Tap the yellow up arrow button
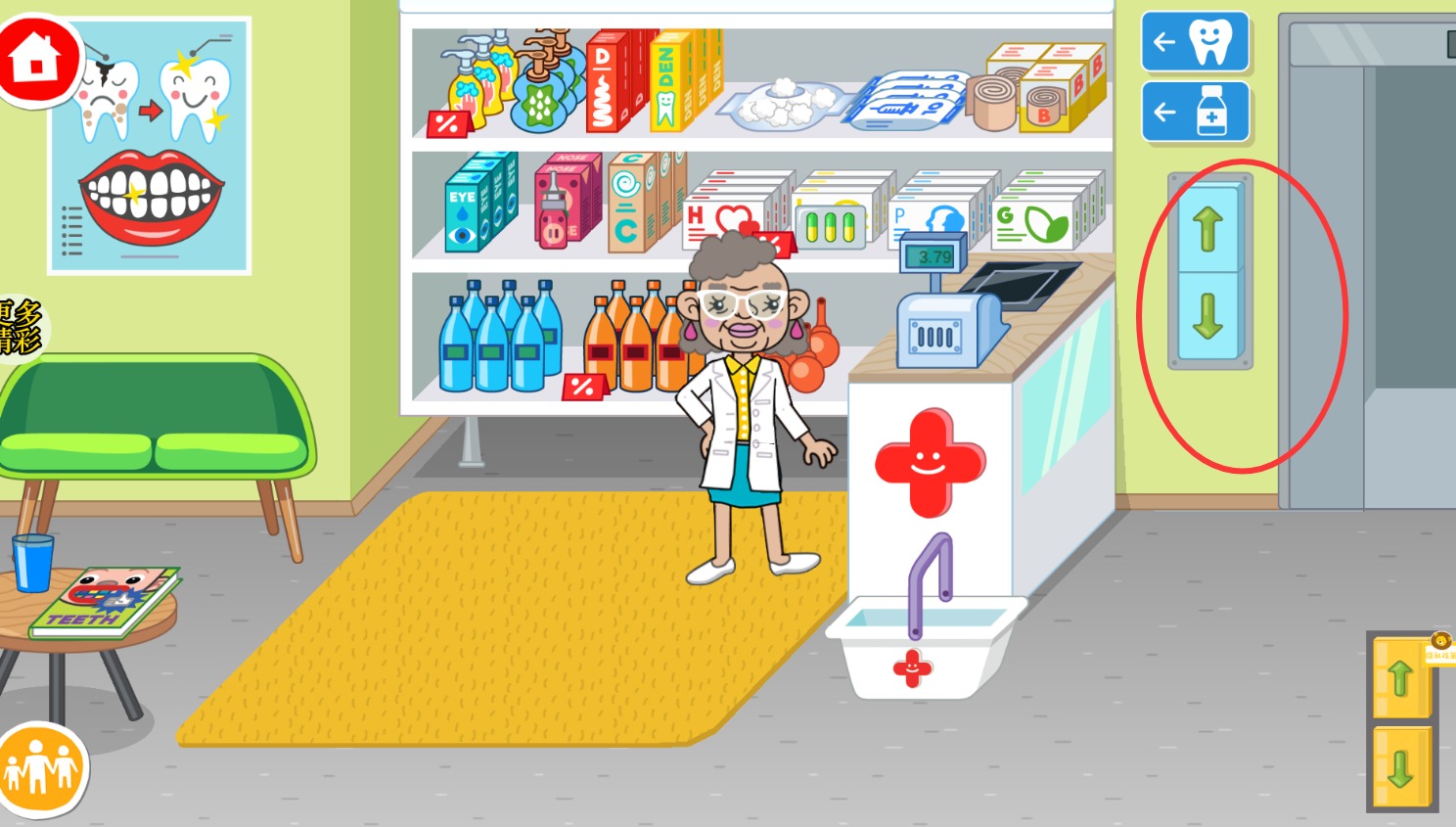 coord(1400,678)
